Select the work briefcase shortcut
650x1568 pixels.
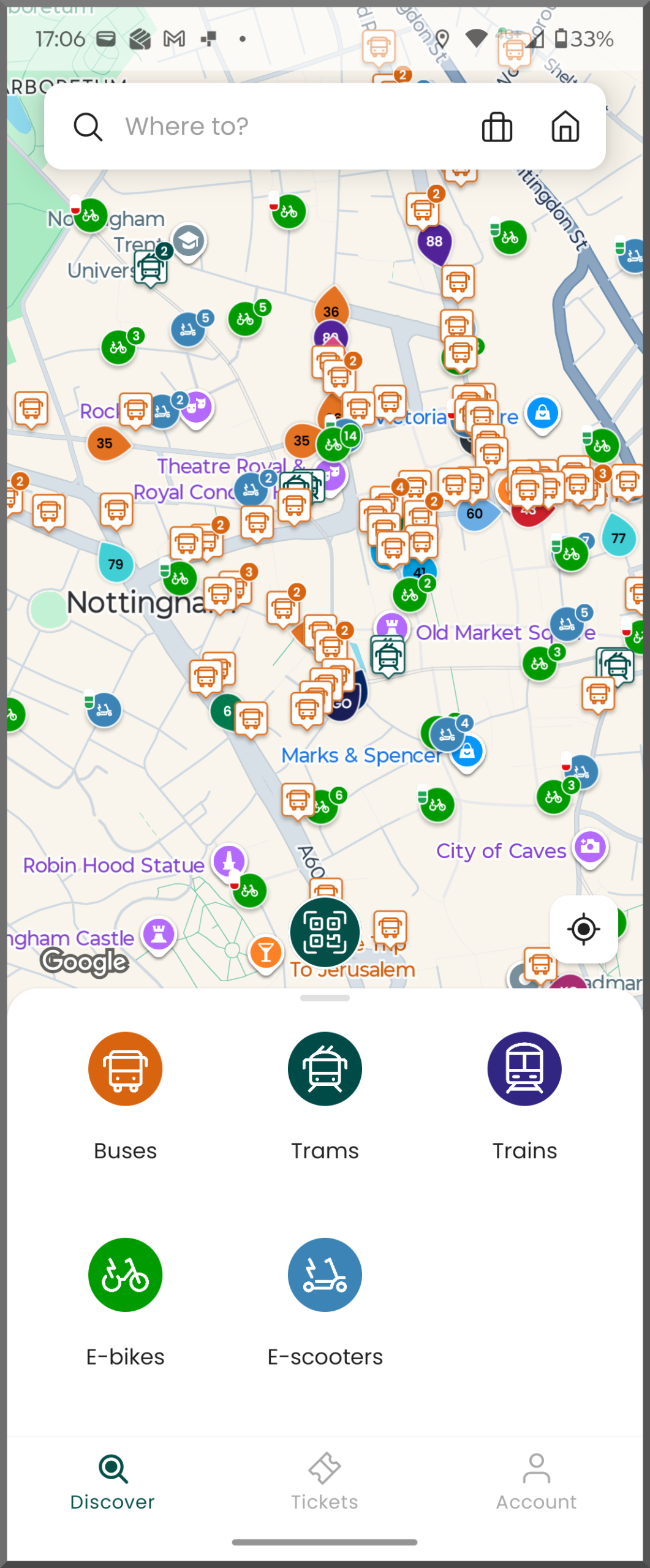(x=497, y=127)
